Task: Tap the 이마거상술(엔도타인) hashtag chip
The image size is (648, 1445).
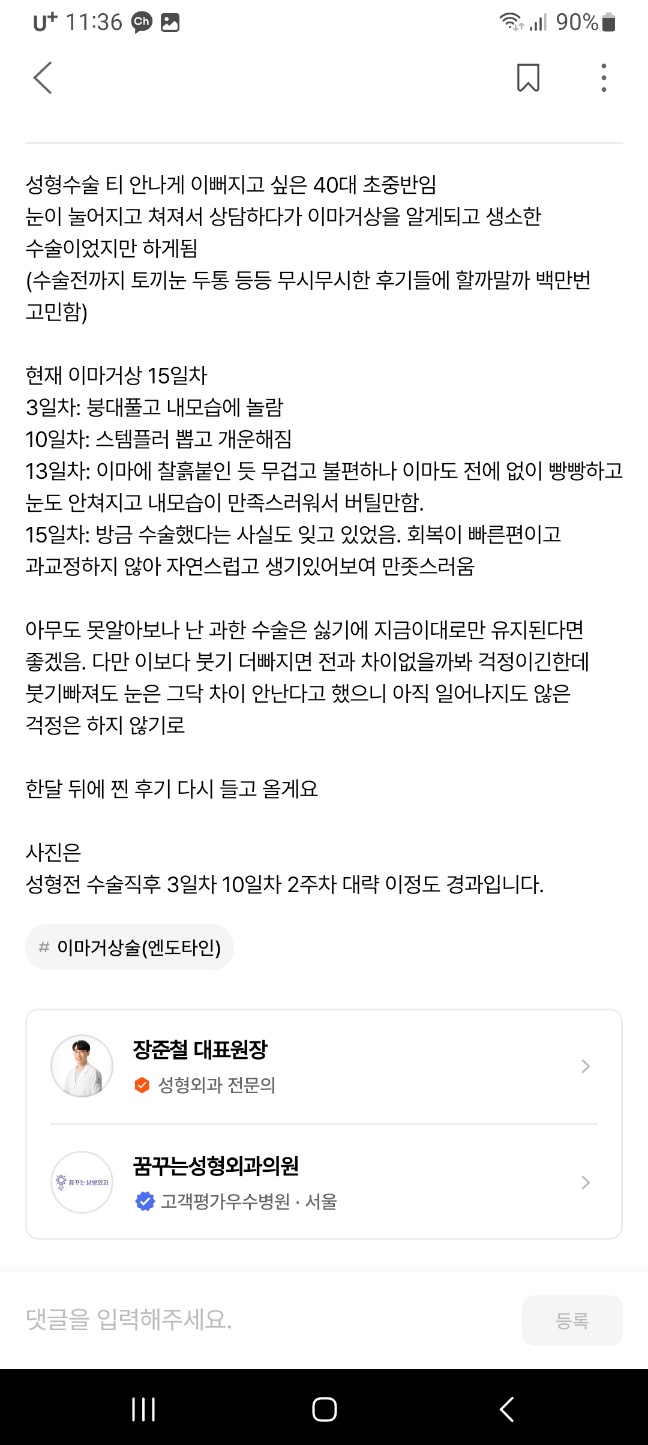Action: [130, 947]
